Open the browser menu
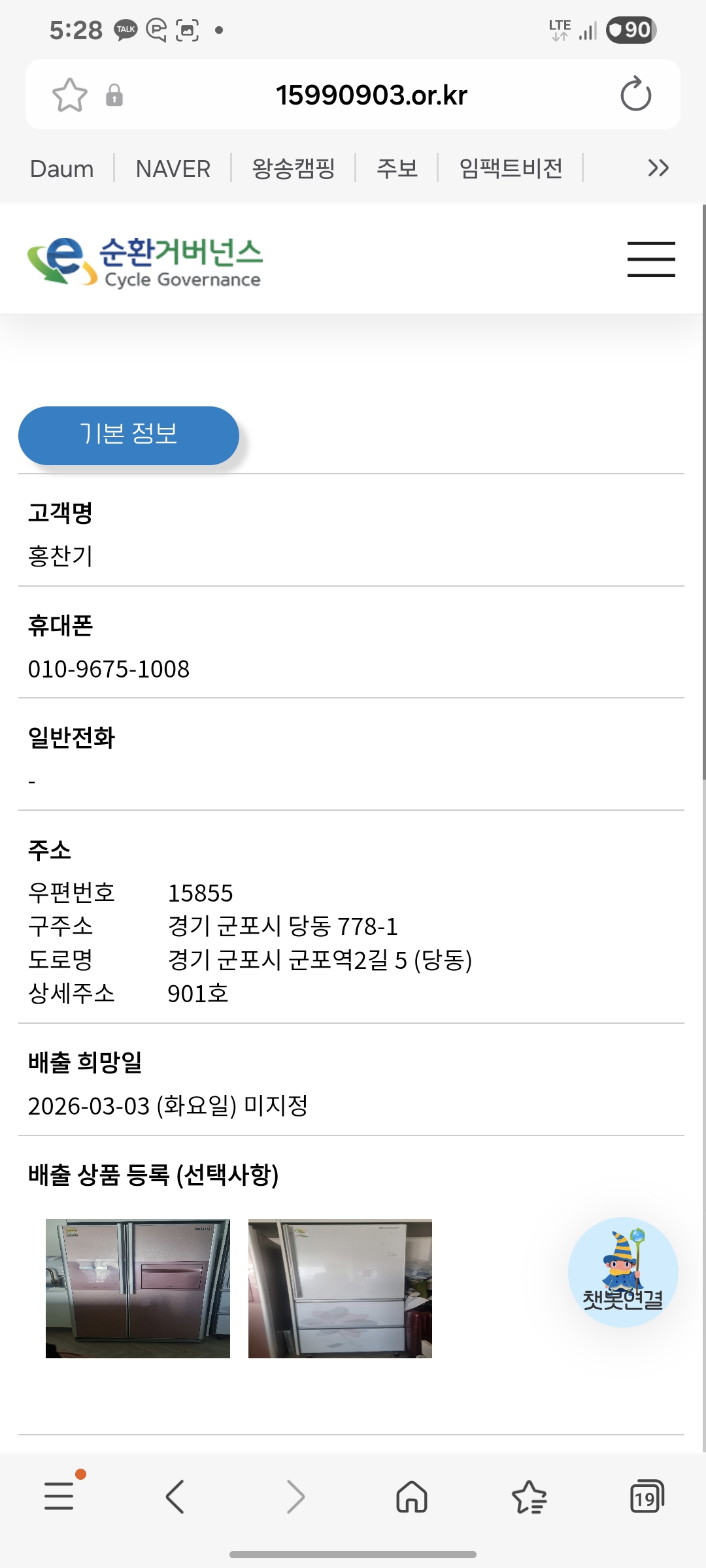The image size is (706, 1568). [x=59, y=1496]
